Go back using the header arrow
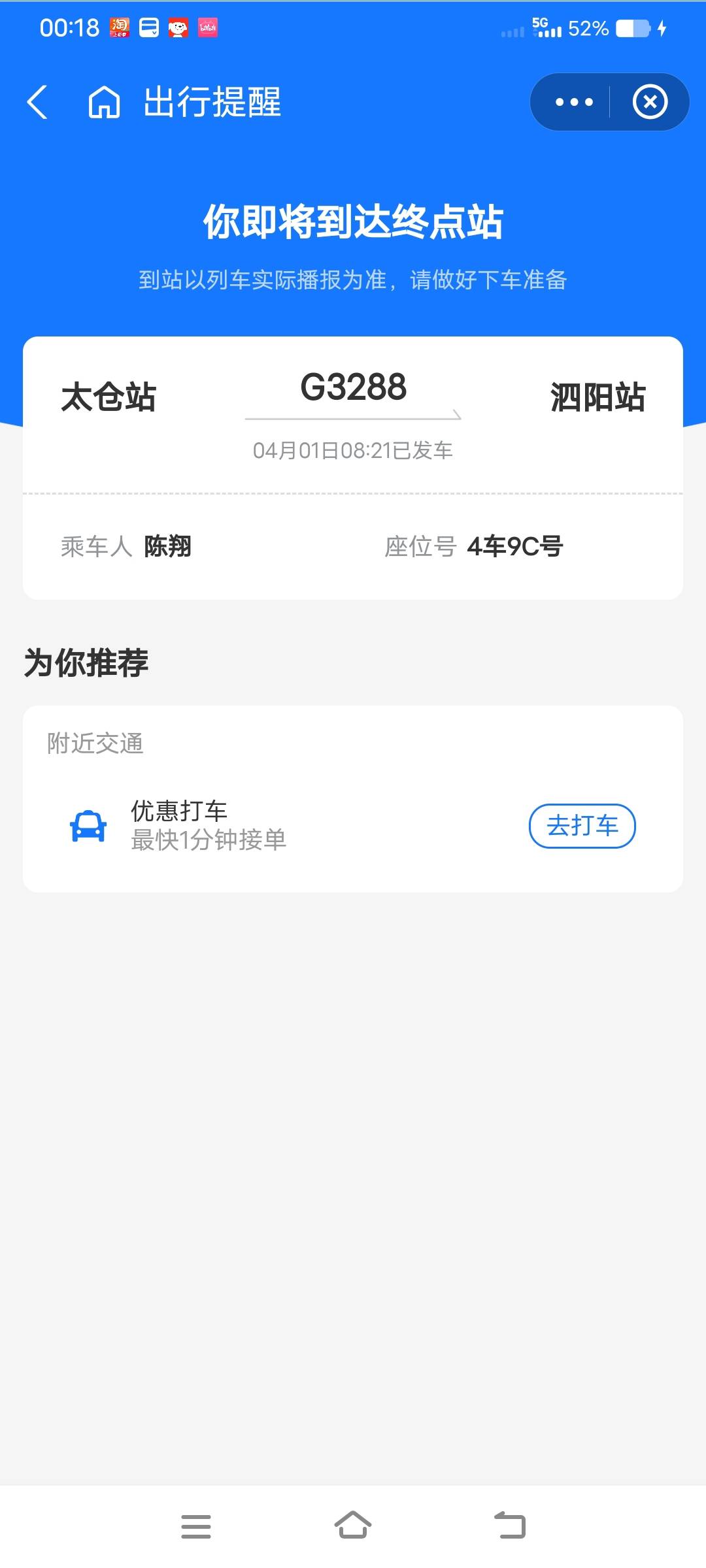The width and height of the screenshot is (706, 1568). point(37,102)
